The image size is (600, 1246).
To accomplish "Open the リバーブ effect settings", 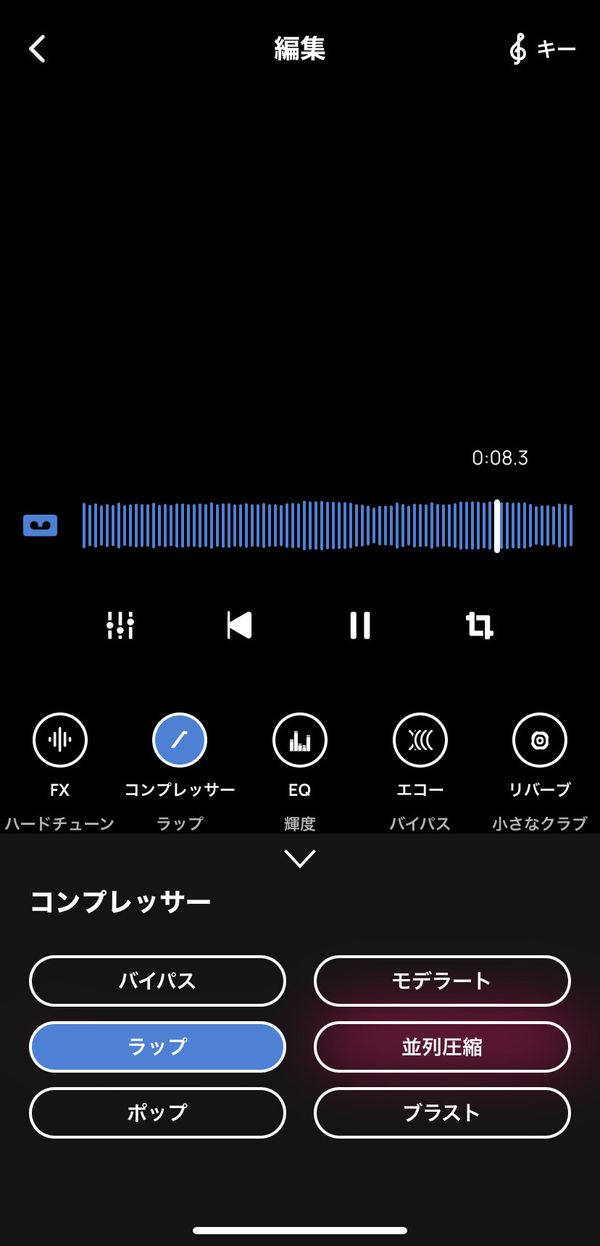I will click(540, 740).
